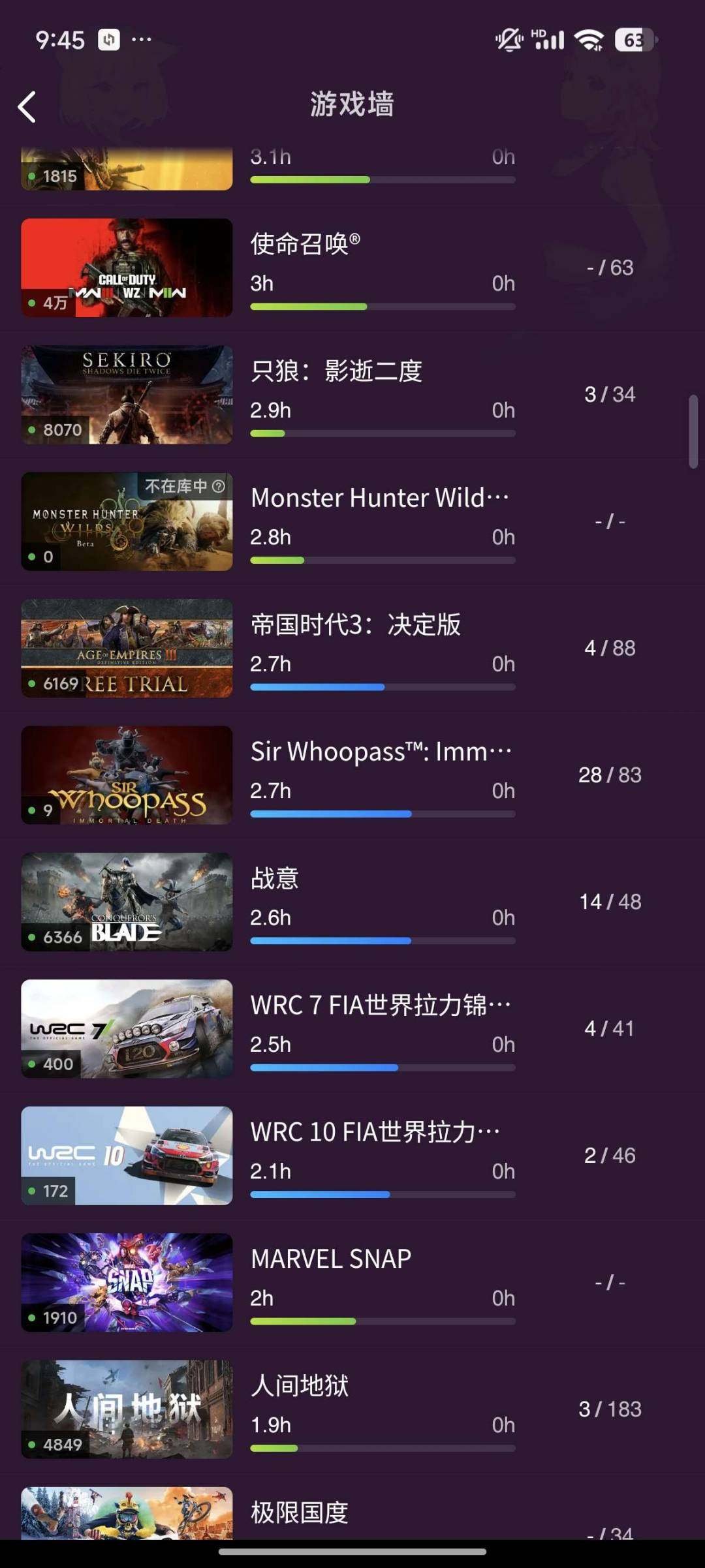705x1568 pixels.
Task: Tap the info icon on the 不在库中 badge
Action: pos(220,486)
